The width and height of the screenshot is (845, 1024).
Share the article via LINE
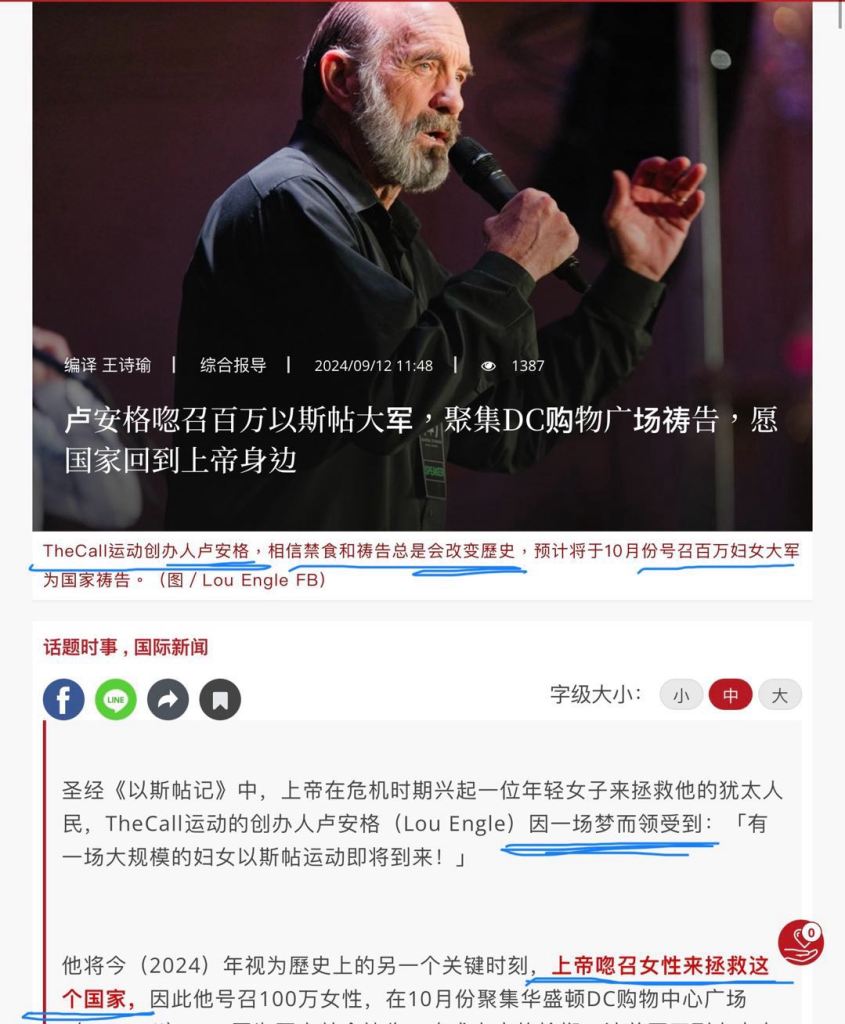click(116, 699)
